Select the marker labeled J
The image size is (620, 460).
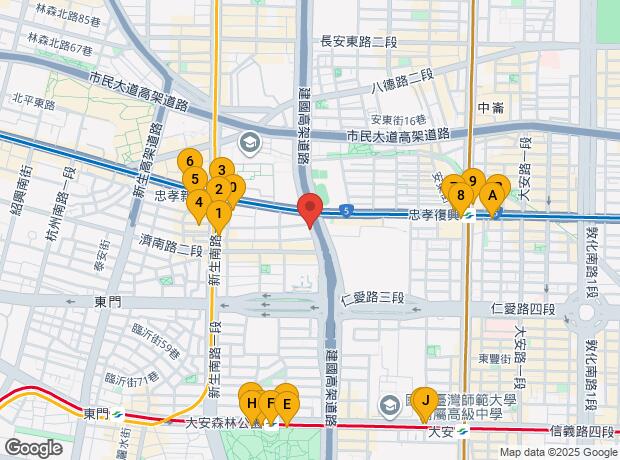[425, 400]
